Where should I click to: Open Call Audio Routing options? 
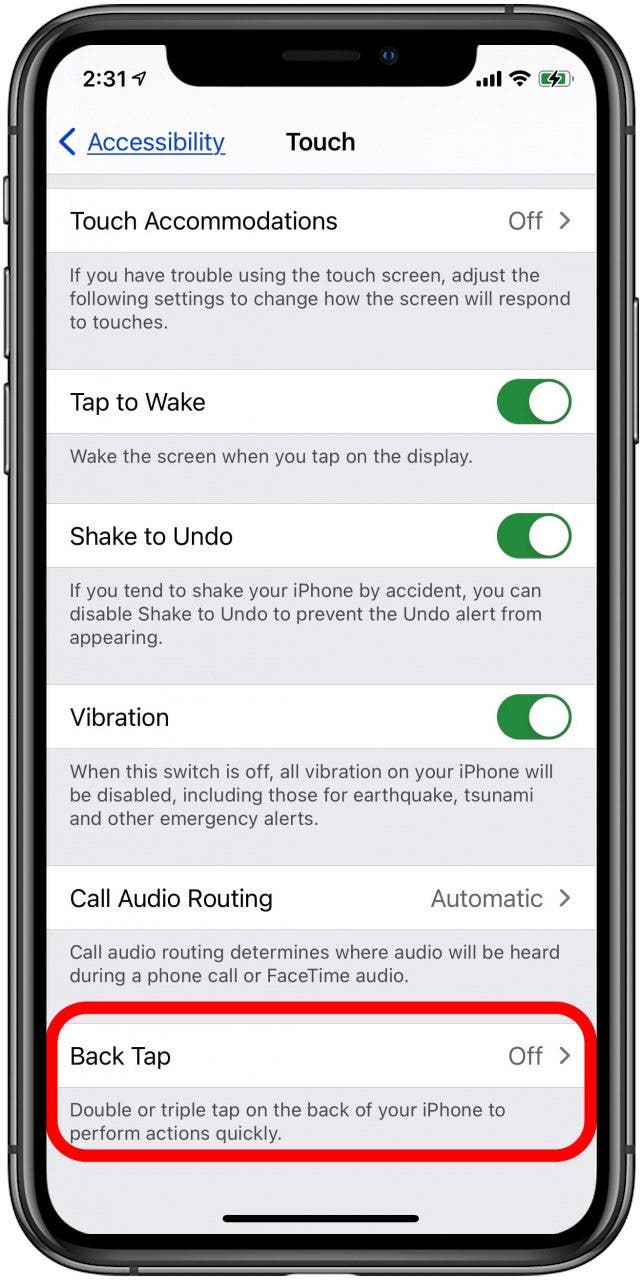(x=320, y=898)
